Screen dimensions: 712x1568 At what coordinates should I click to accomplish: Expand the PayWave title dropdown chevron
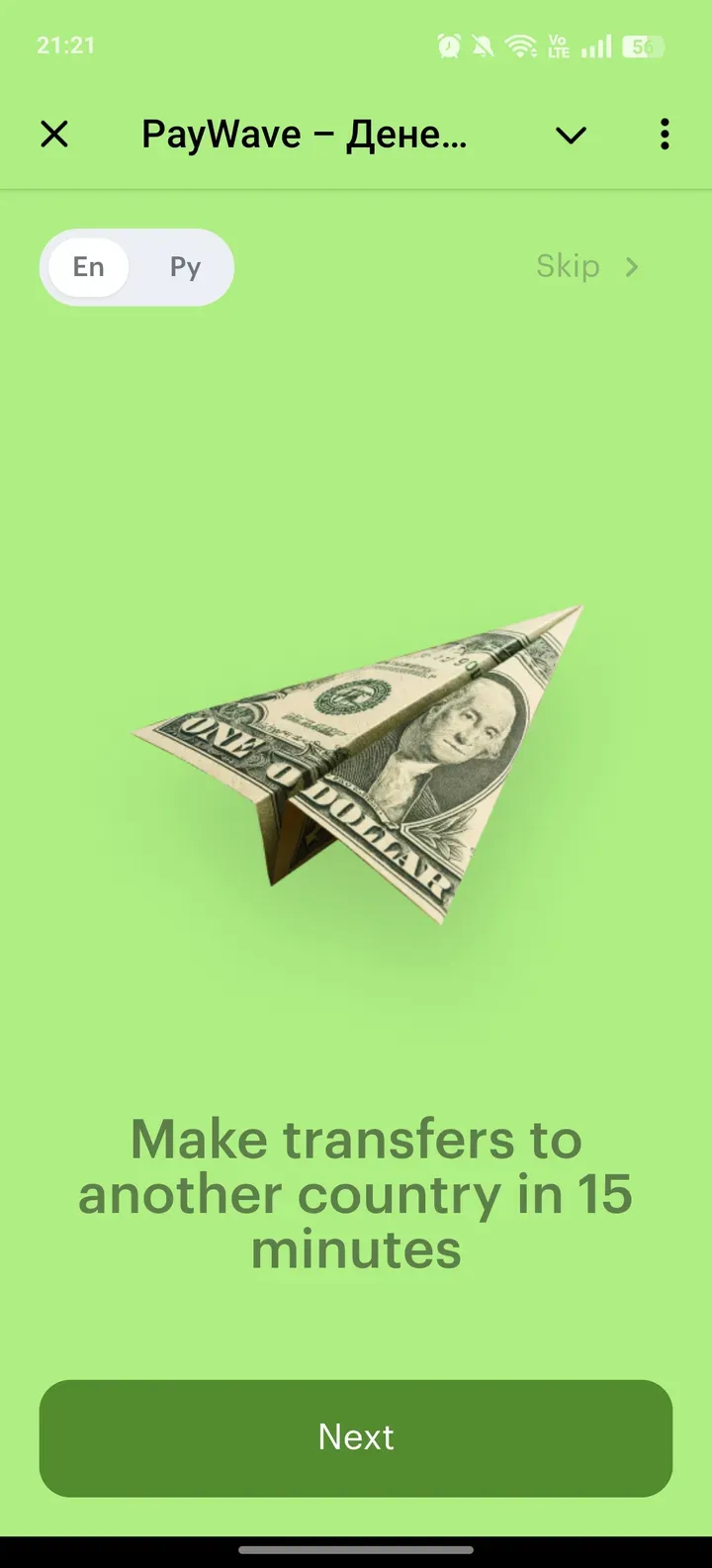571,136
